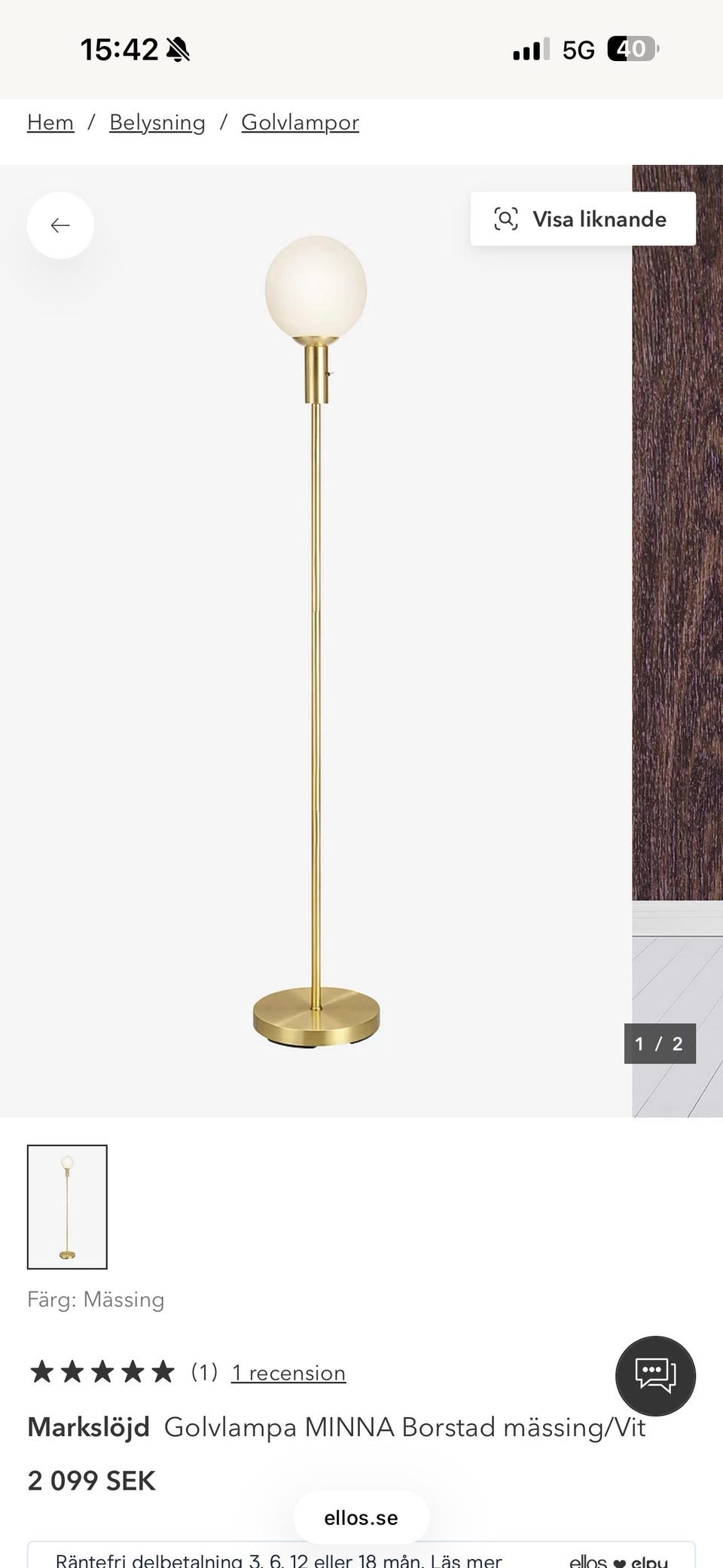Select the brass lamp colour thumbnail
723x1568 pixels.
point(67,1206)
